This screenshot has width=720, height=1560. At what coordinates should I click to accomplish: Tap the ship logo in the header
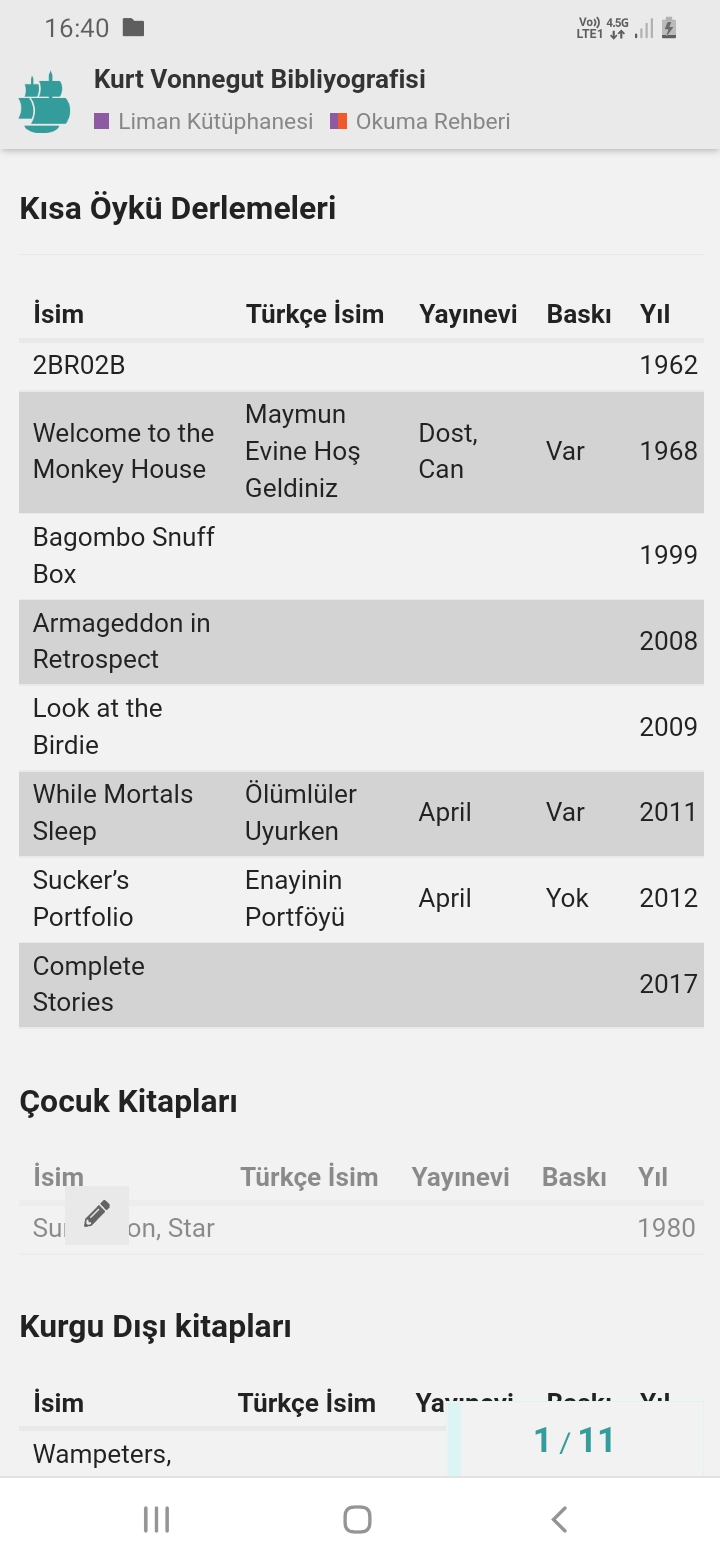click(x=45, y=102)
